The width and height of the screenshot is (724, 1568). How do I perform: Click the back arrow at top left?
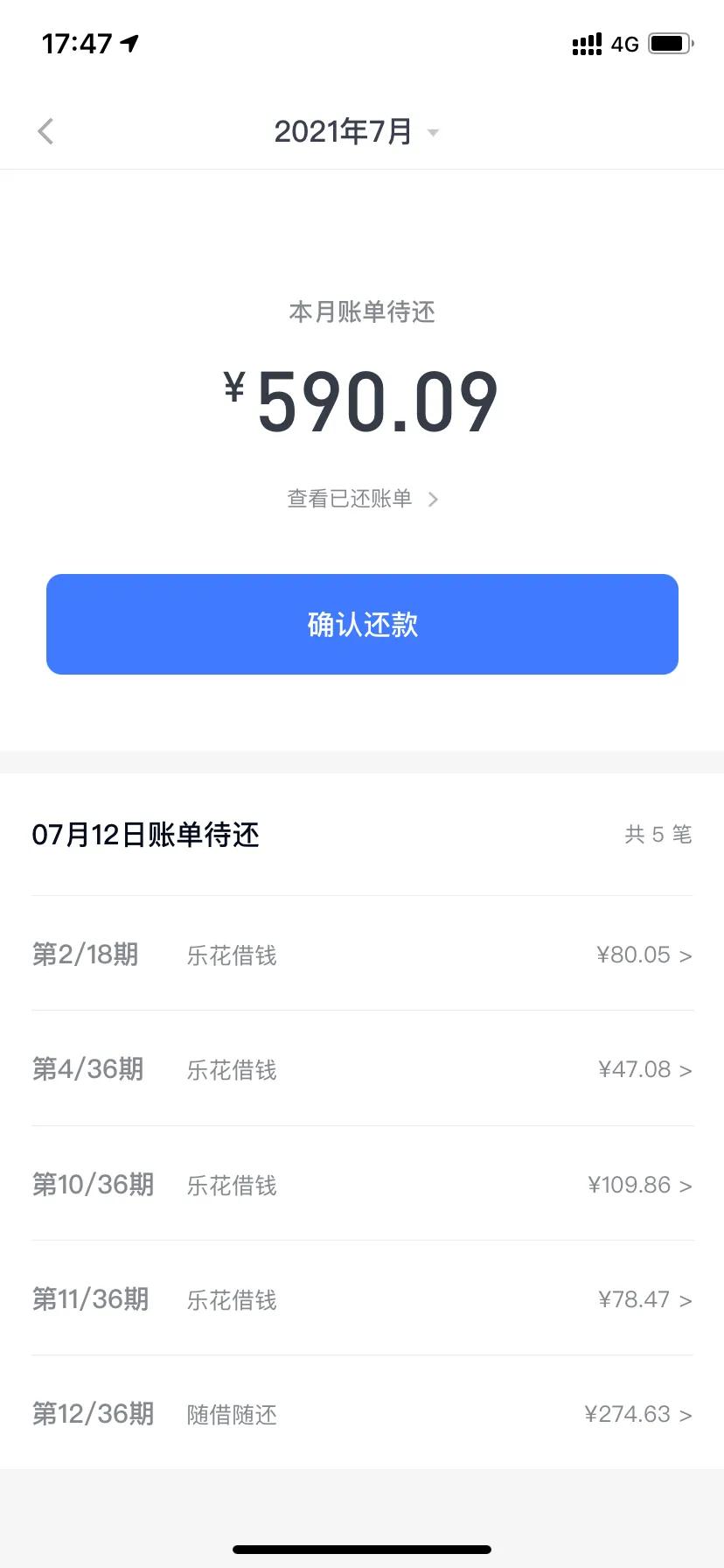45,131
